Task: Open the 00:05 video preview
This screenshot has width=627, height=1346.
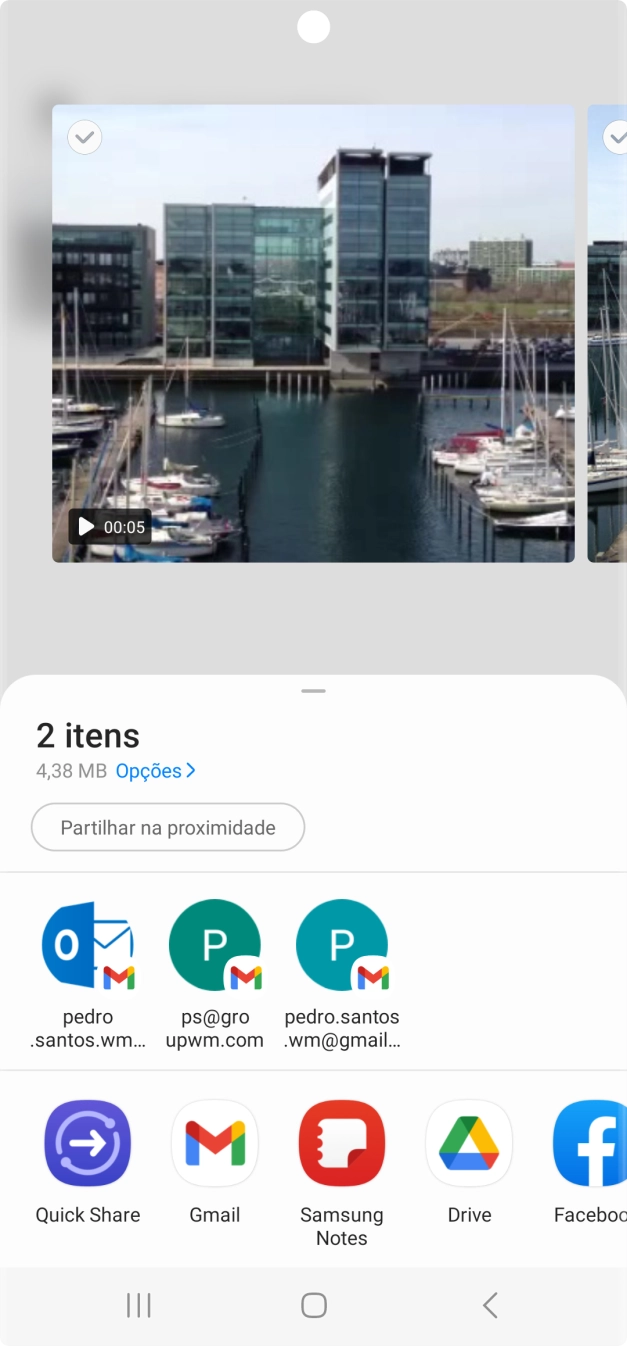Action: coord(313,334)
